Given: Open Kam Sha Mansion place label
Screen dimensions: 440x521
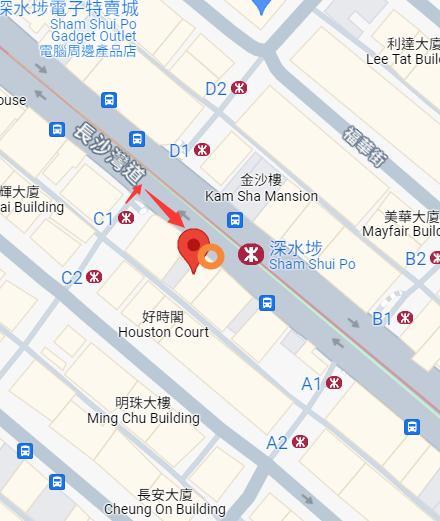Looking at the screenshot, I should pos(261,188).
